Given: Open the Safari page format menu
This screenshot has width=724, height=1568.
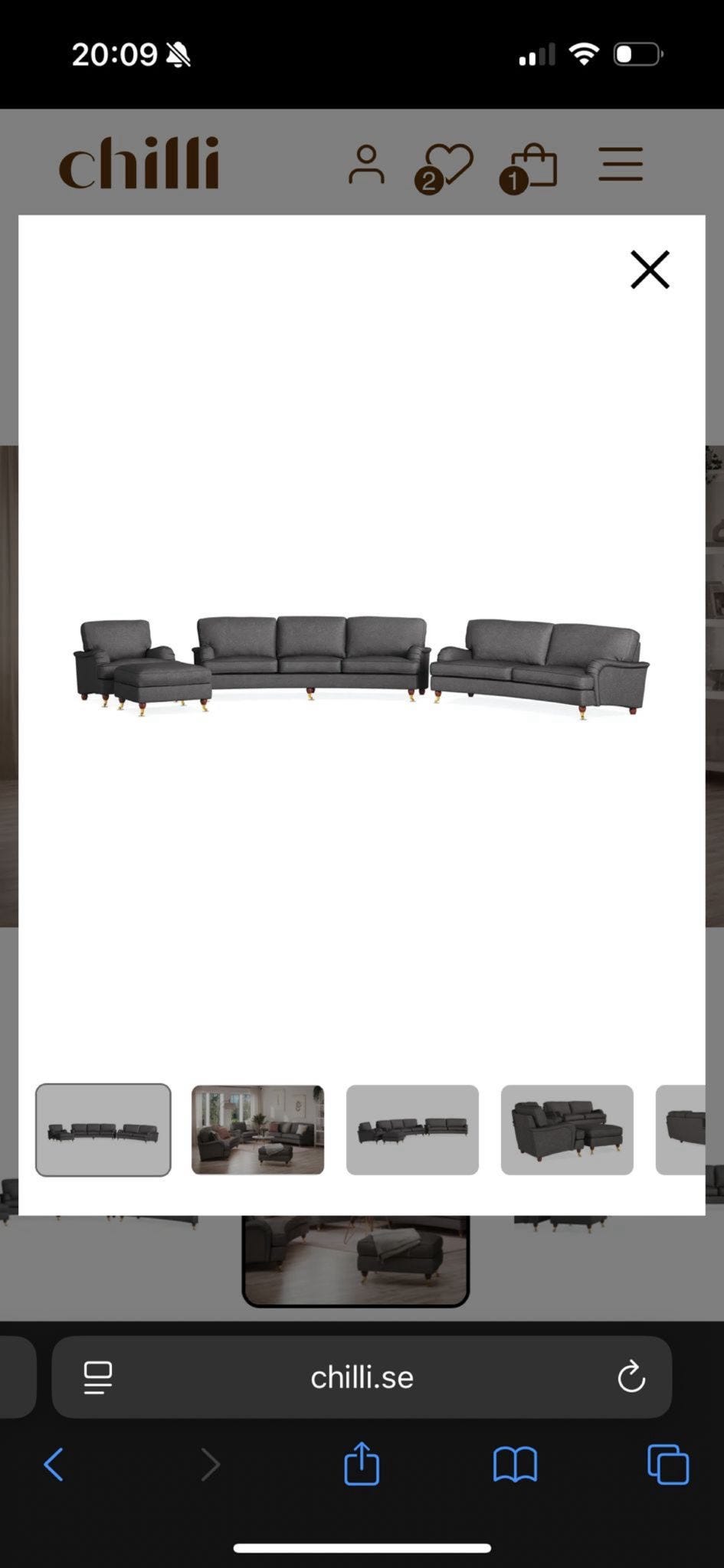Looking at the screenshot, I should point(98,1377).
